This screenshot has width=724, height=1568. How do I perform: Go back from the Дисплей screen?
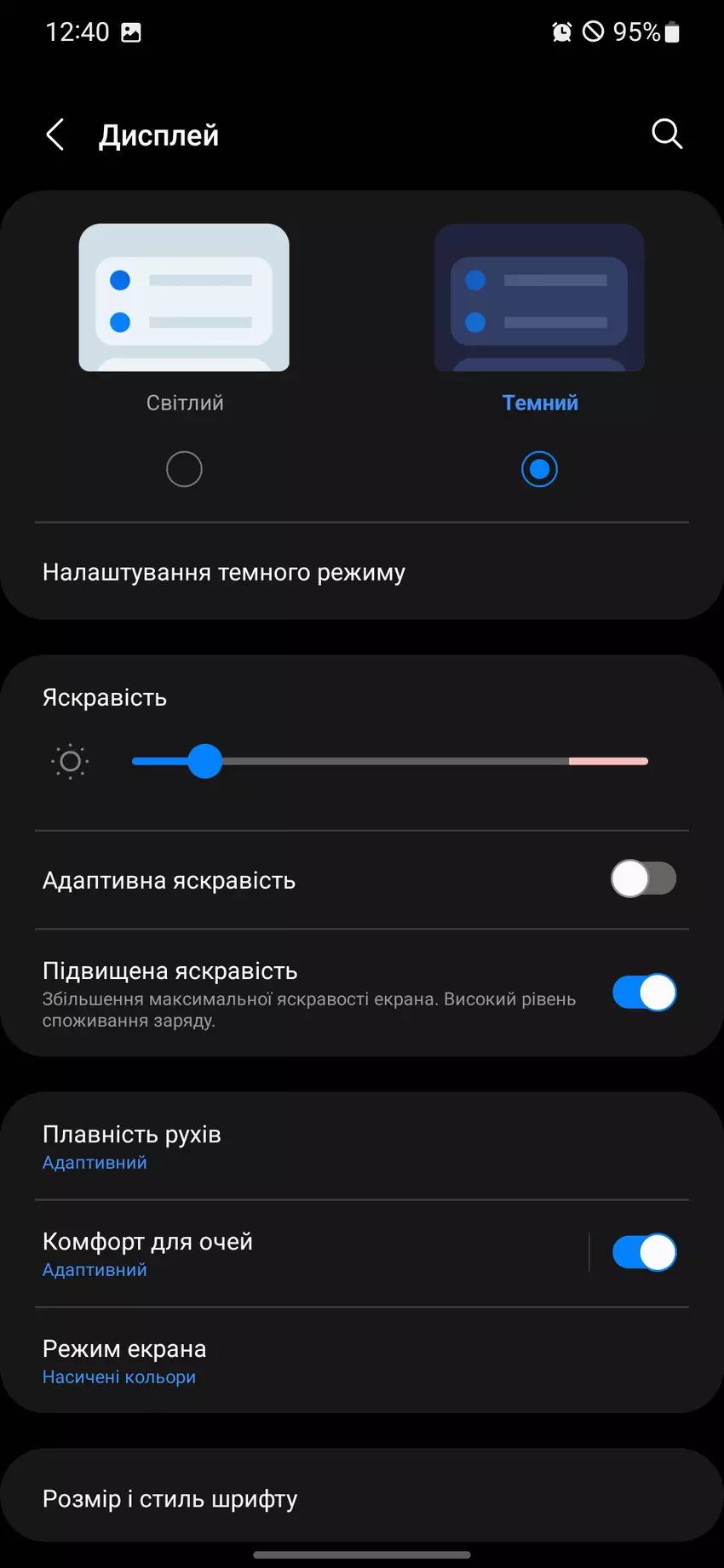pyautogui.click(x=55, y=134)
